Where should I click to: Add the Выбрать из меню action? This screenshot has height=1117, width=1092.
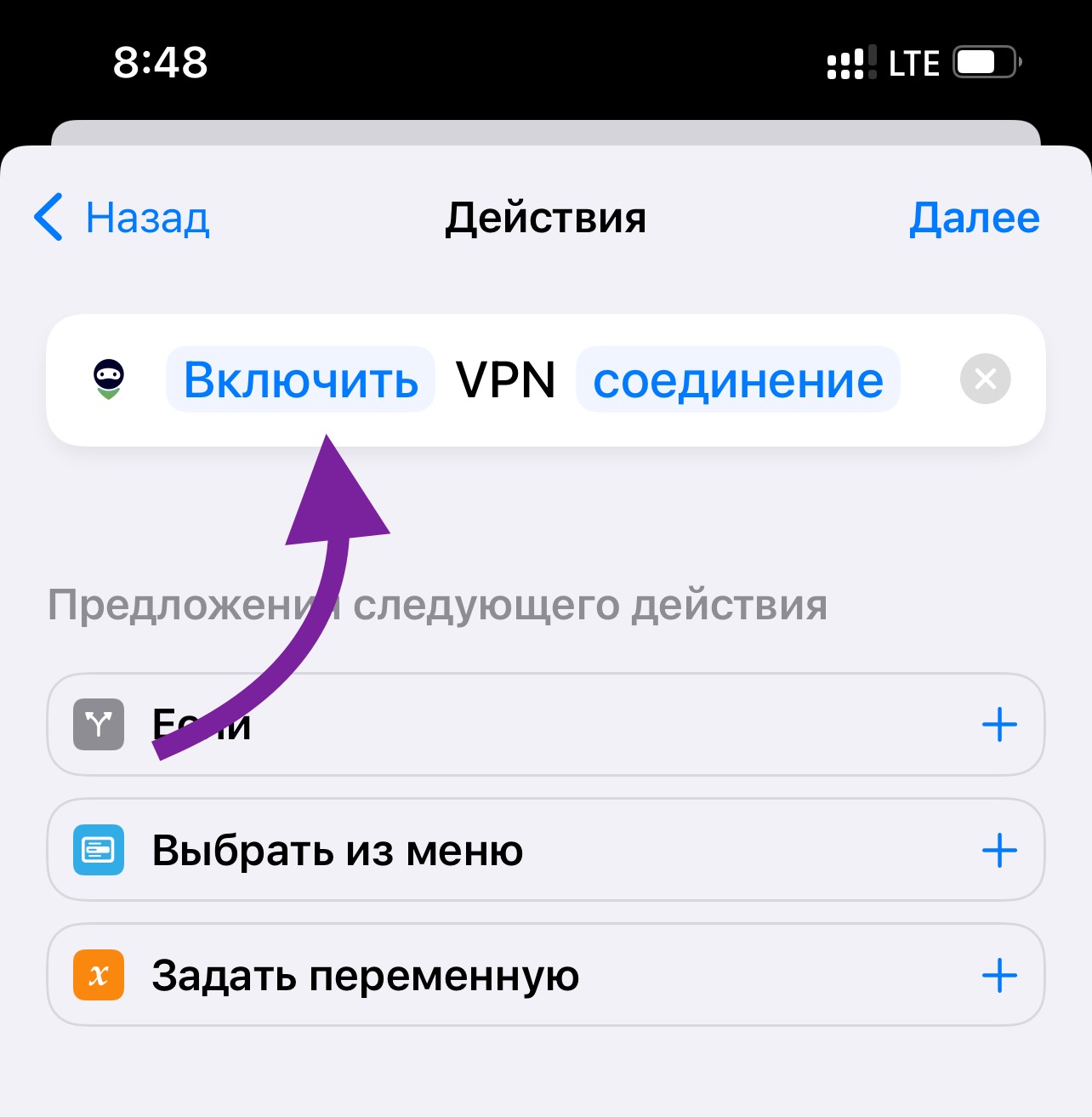999,850
